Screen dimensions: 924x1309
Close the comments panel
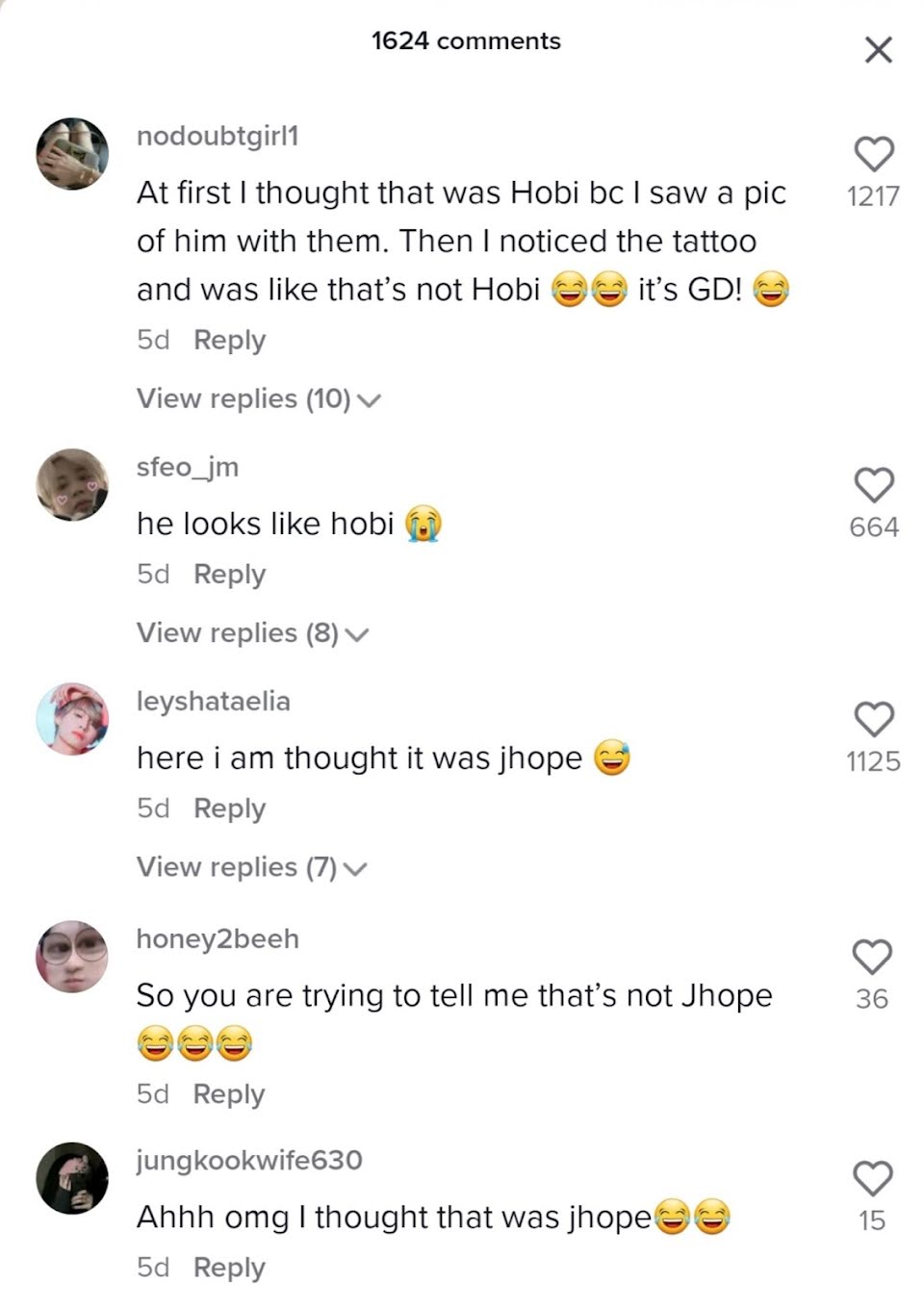tap(877, 50)
